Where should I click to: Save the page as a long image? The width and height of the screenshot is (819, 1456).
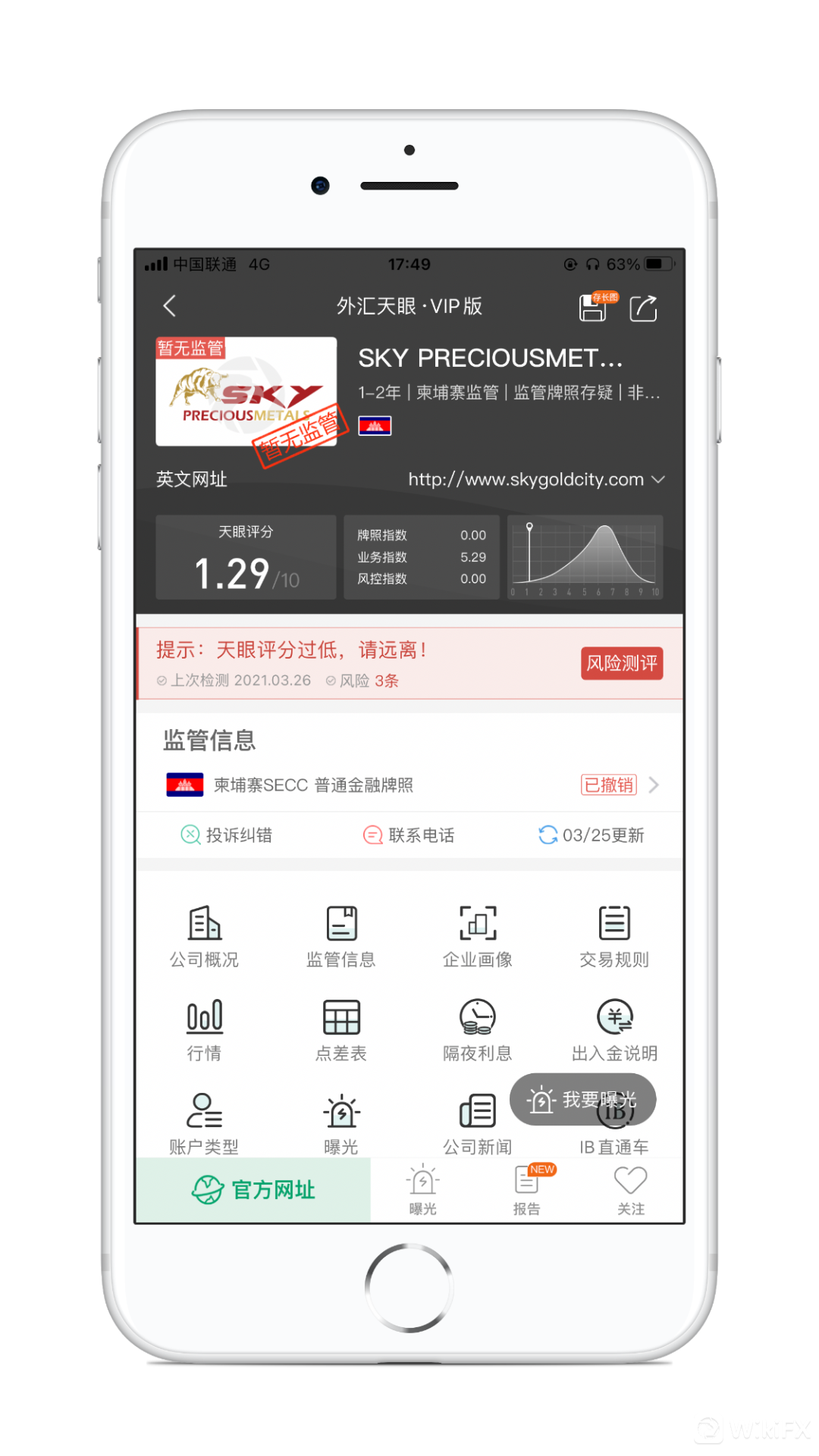tap(595, 308)
